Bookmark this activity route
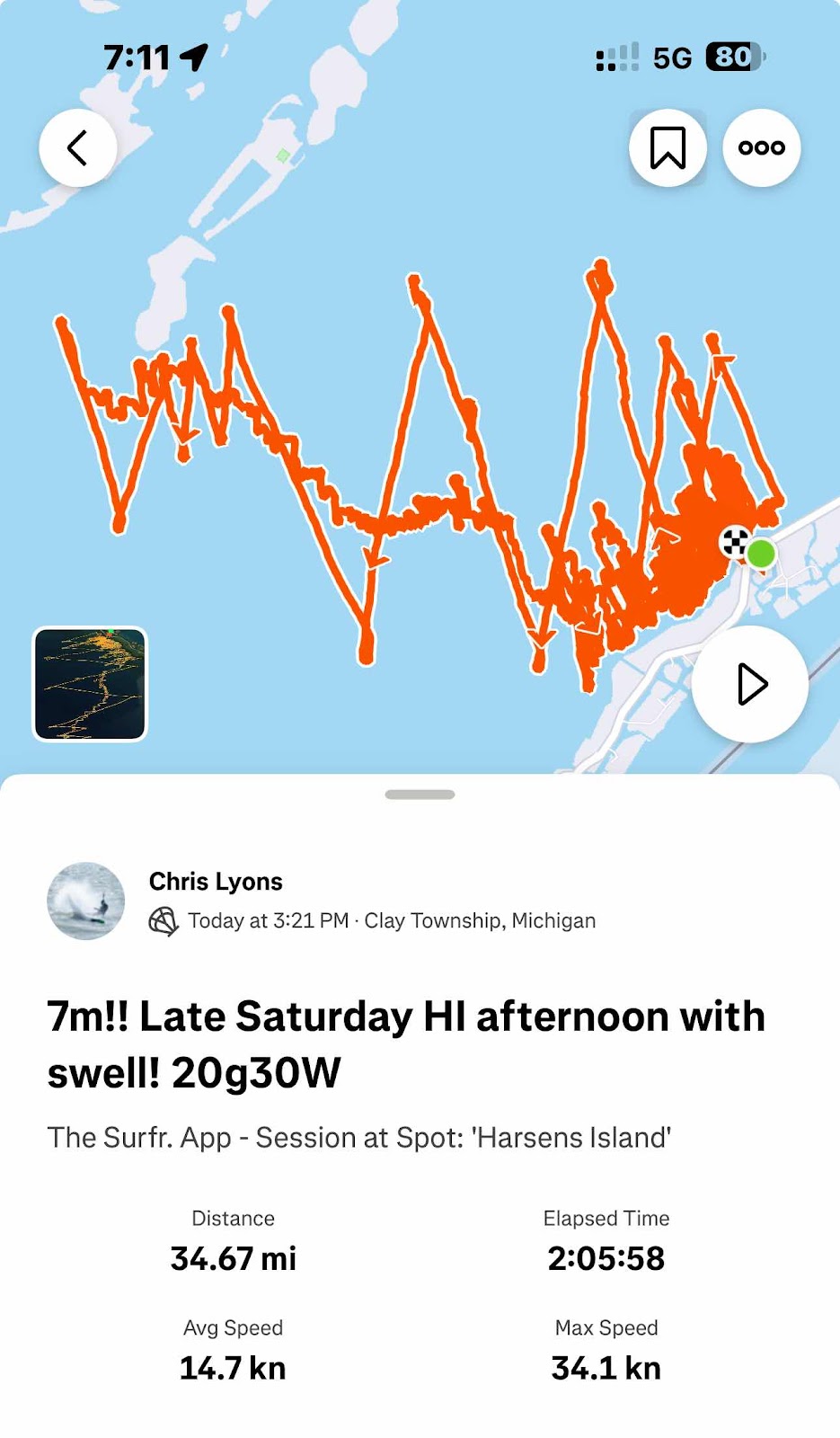 (x=668, y=148)
